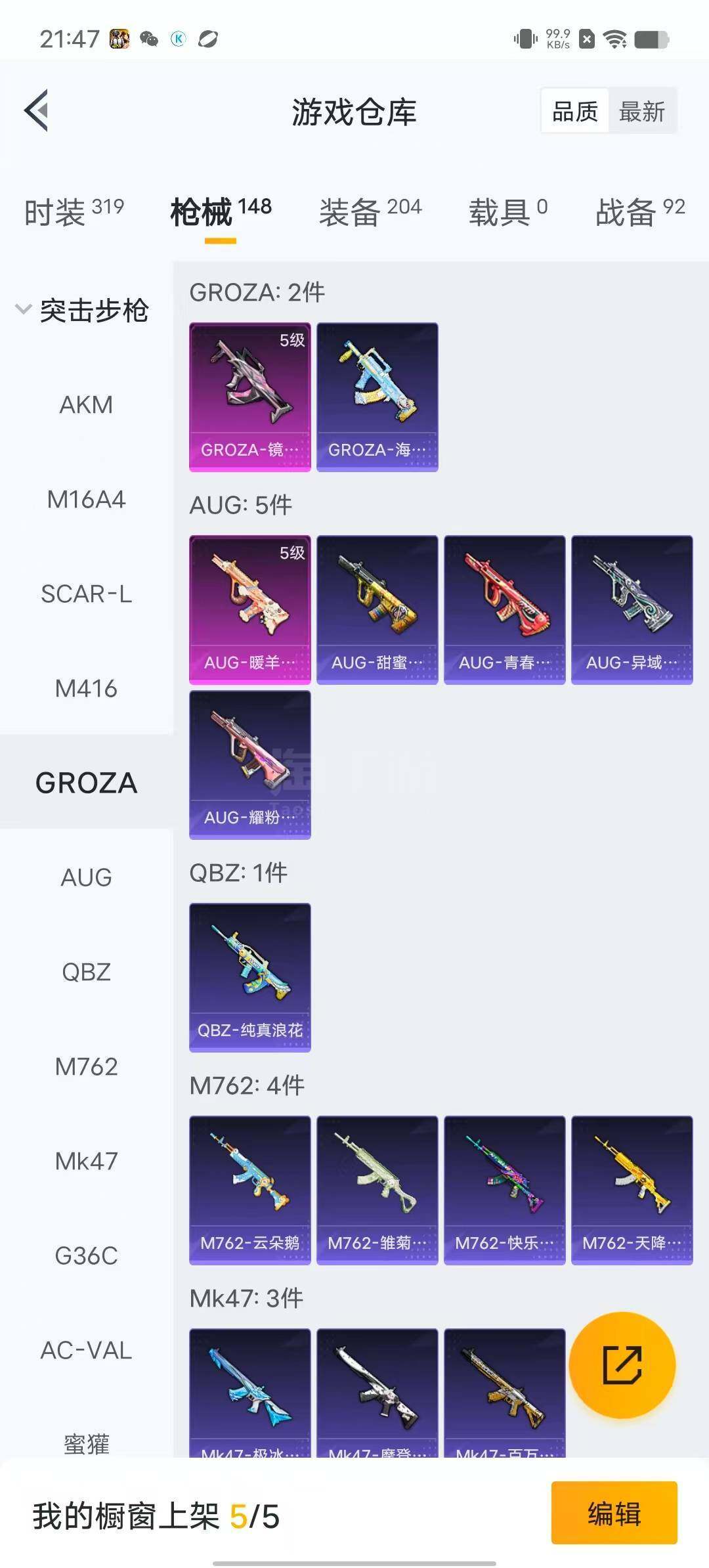Open the AUG-暖羊 level 5 skin
This screenshot has width=709, height=1568.
coord(250,609)
